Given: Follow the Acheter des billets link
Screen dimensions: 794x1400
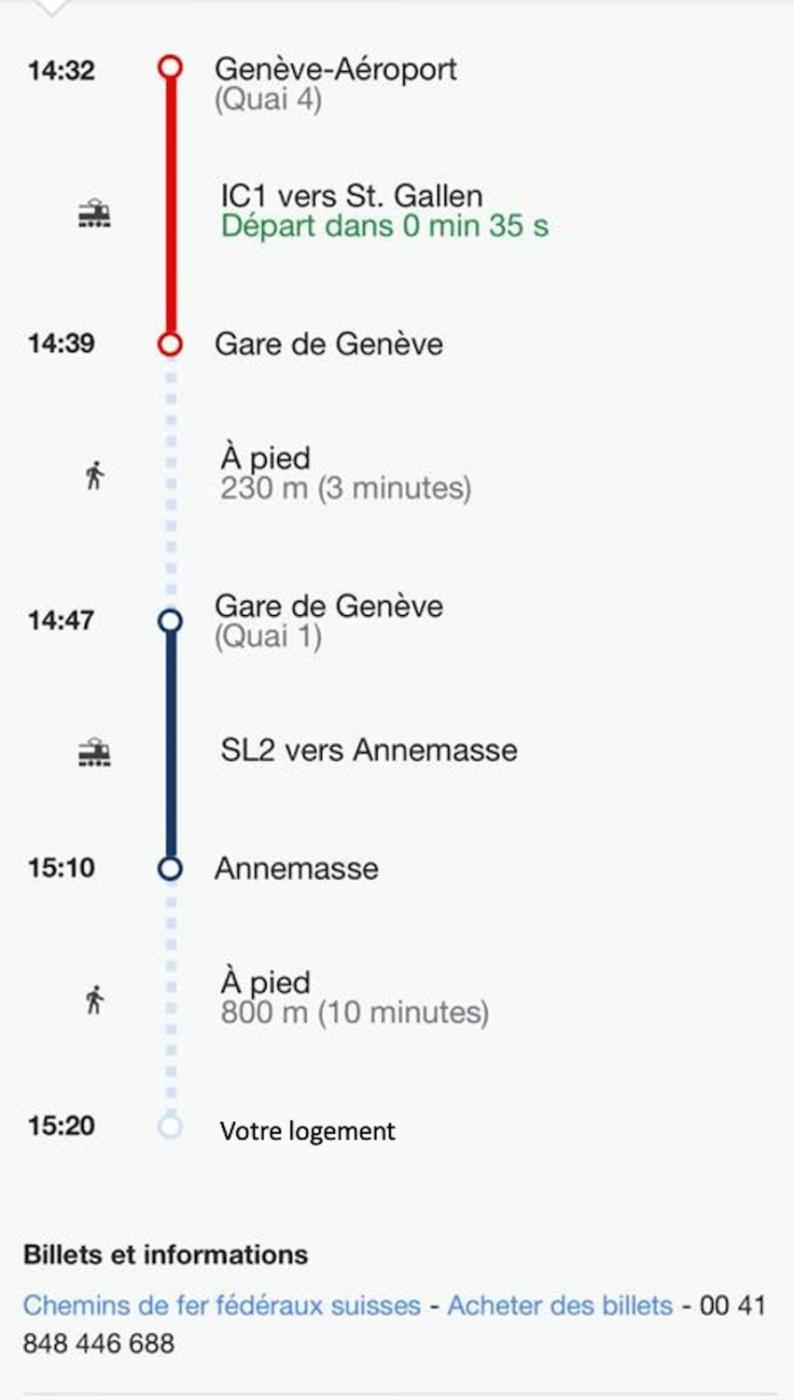Looking at the screenshot, I should pyautogui.click(x=559, y=1306).
